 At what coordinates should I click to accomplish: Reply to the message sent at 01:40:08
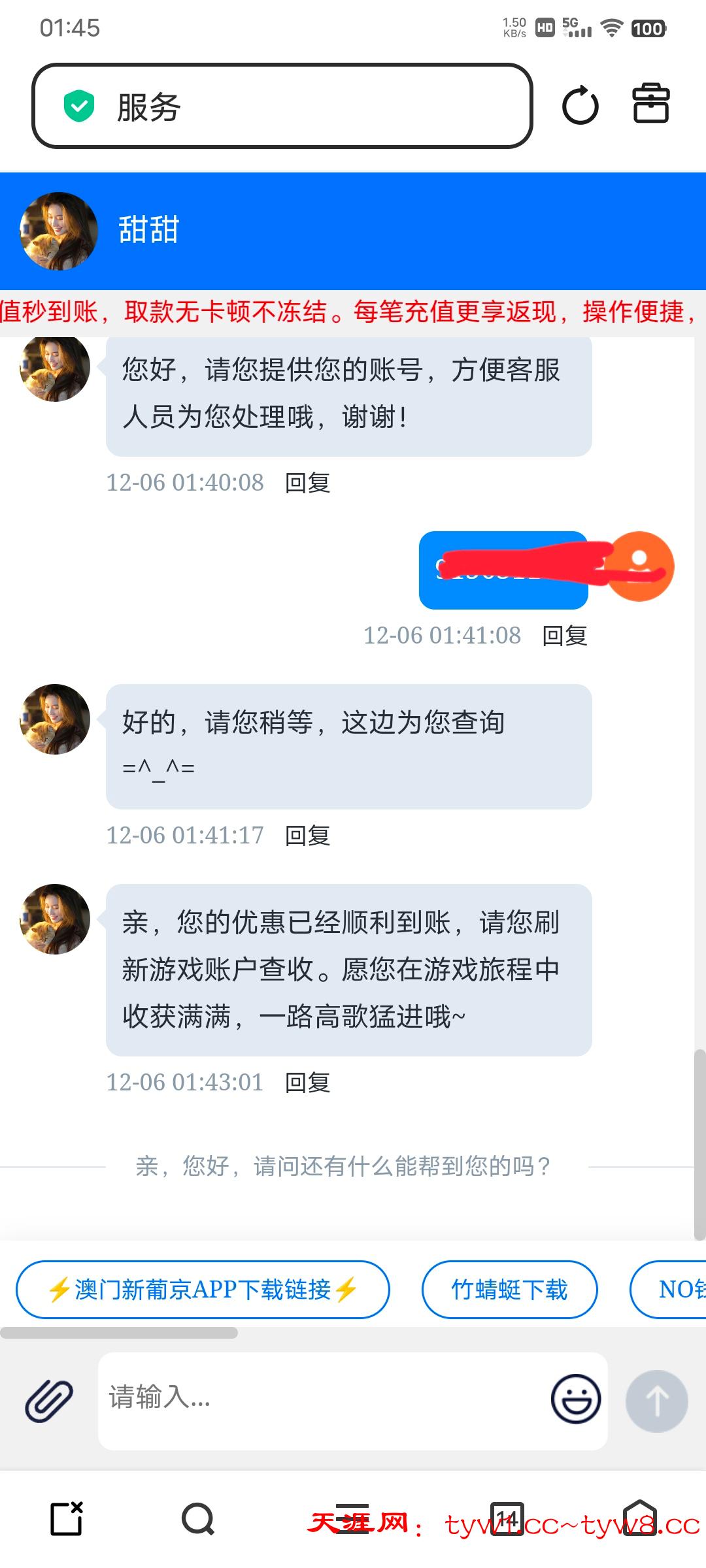point(307,483)
